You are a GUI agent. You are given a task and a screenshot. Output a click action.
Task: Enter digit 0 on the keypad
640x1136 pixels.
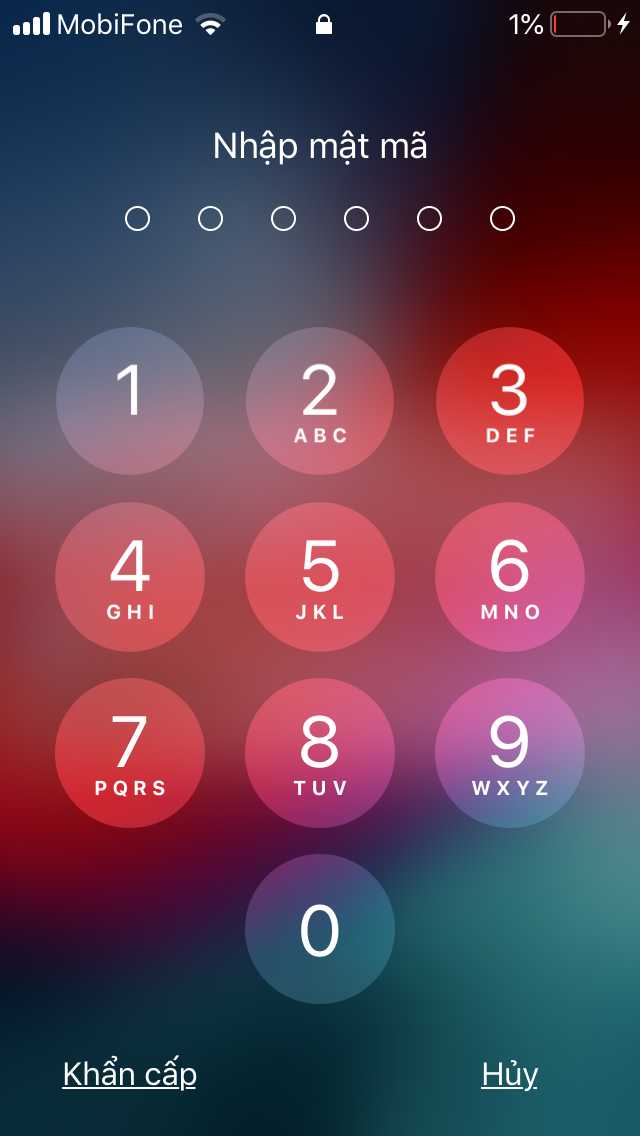click(320, 929)
